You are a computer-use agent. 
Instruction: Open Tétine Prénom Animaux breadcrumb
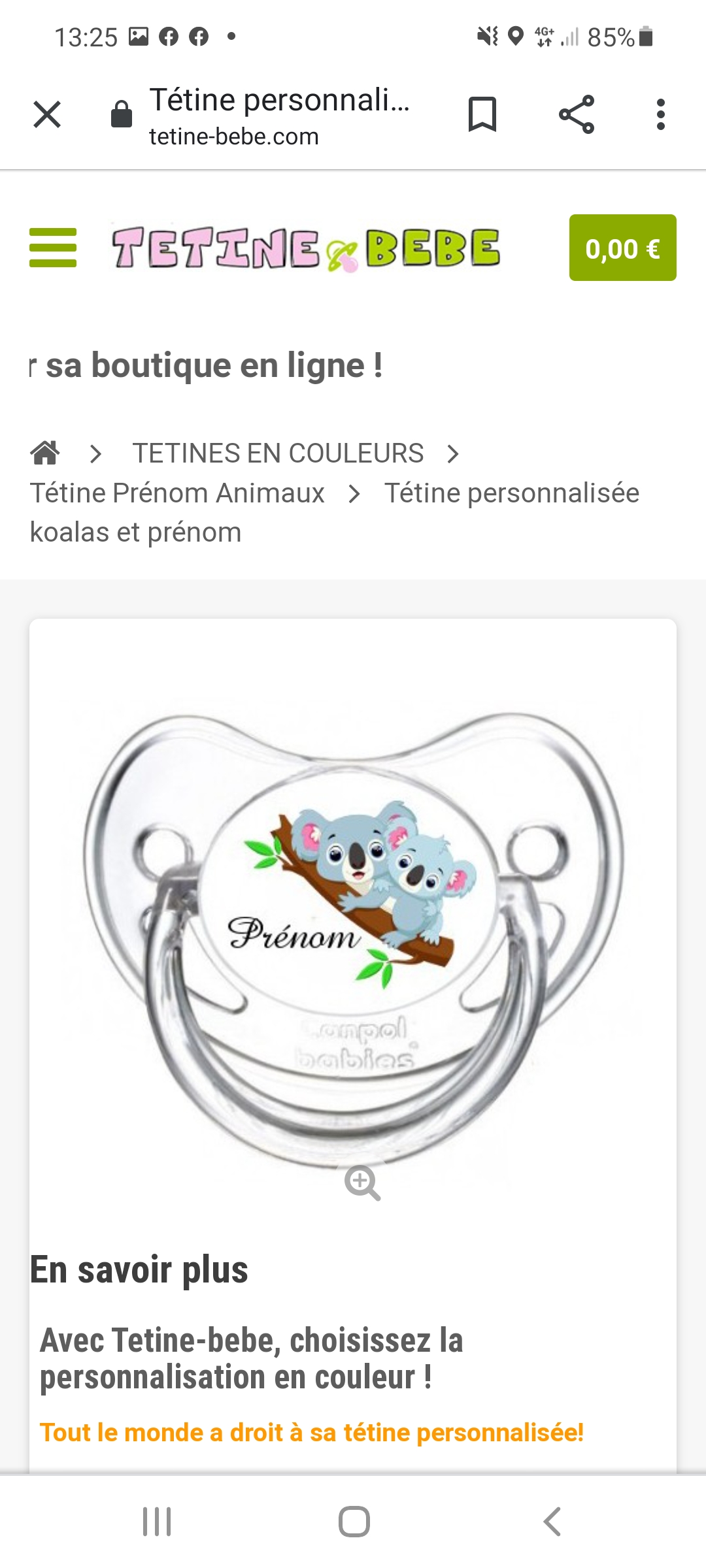177,493
